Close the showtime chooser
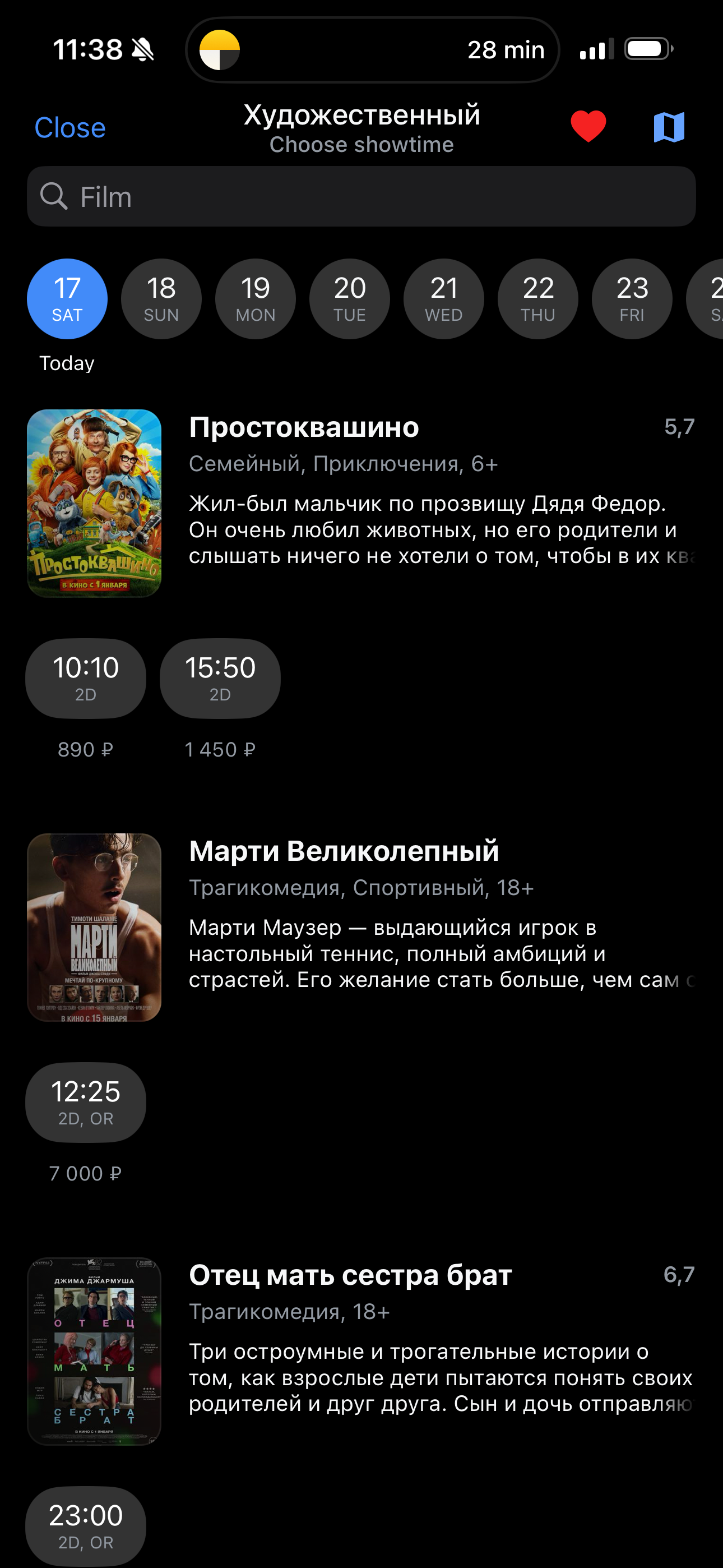This screenshot has height=1568, width=723. pos(70,128)
